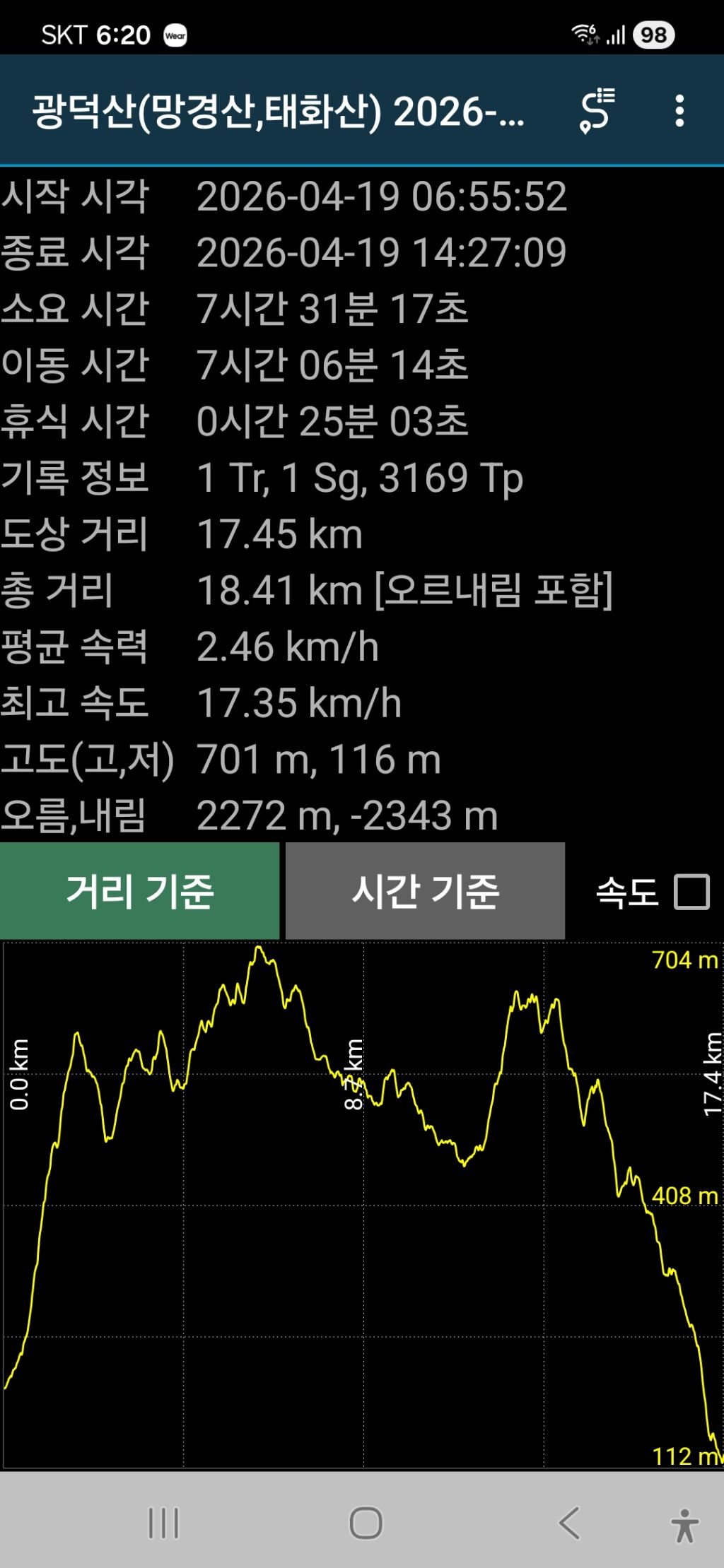Open recent apps from navigation bar
This screenshot has width=724, height=1568.
click(163, 1522)
